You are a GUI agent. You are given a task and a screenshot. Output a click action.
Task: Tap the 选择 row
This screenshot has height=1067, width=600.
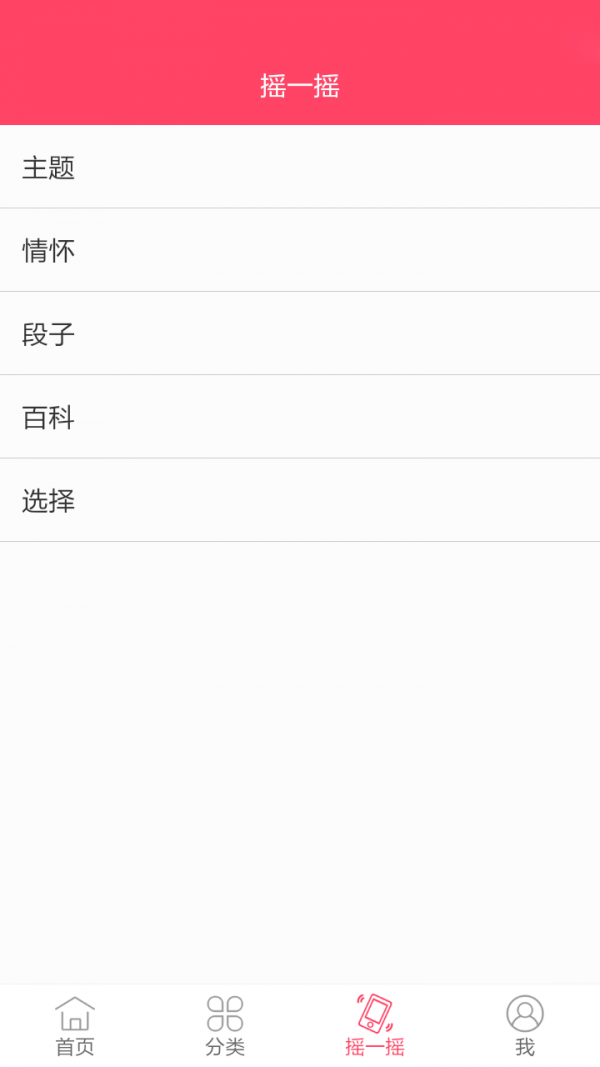coord(300,500)
